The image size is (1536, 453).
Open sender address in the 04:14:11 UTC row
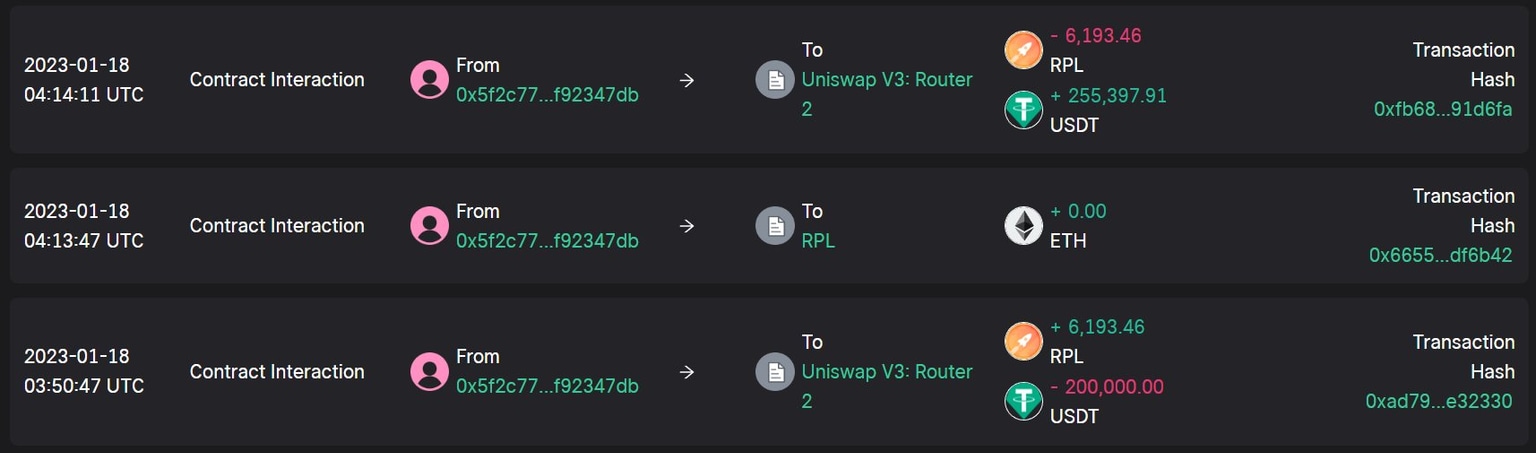coord(547,95)
